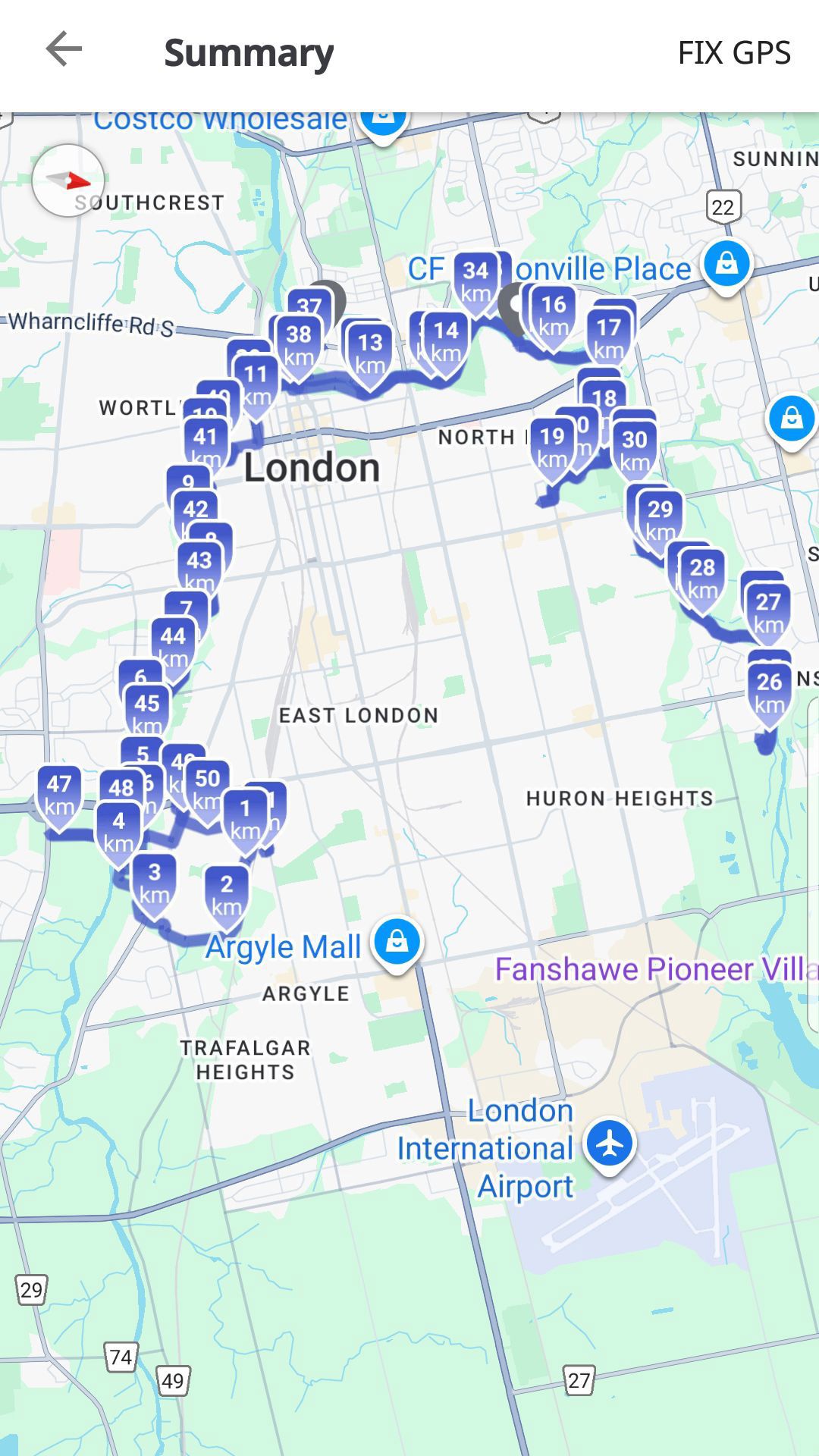Tap the 2 km route marker
This screenshot has height=1456, width=819.
point(226,895)
